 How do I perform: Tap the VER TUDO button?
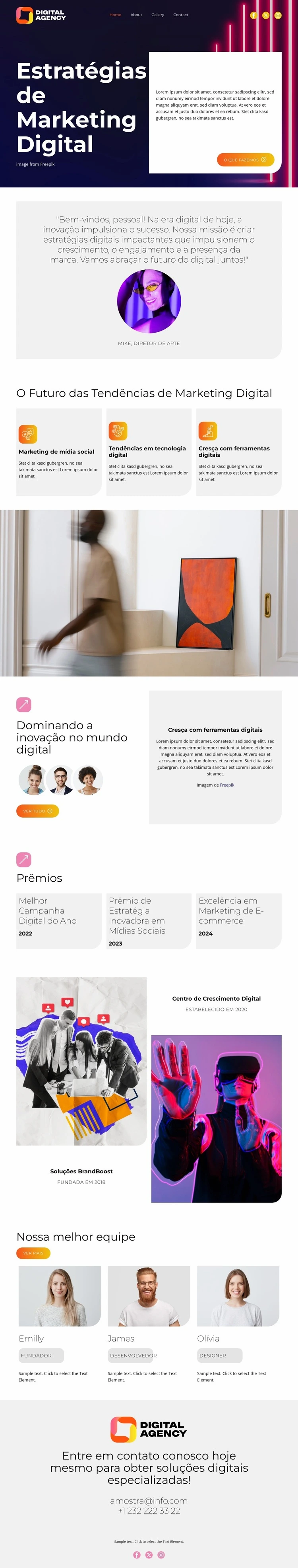37,811
